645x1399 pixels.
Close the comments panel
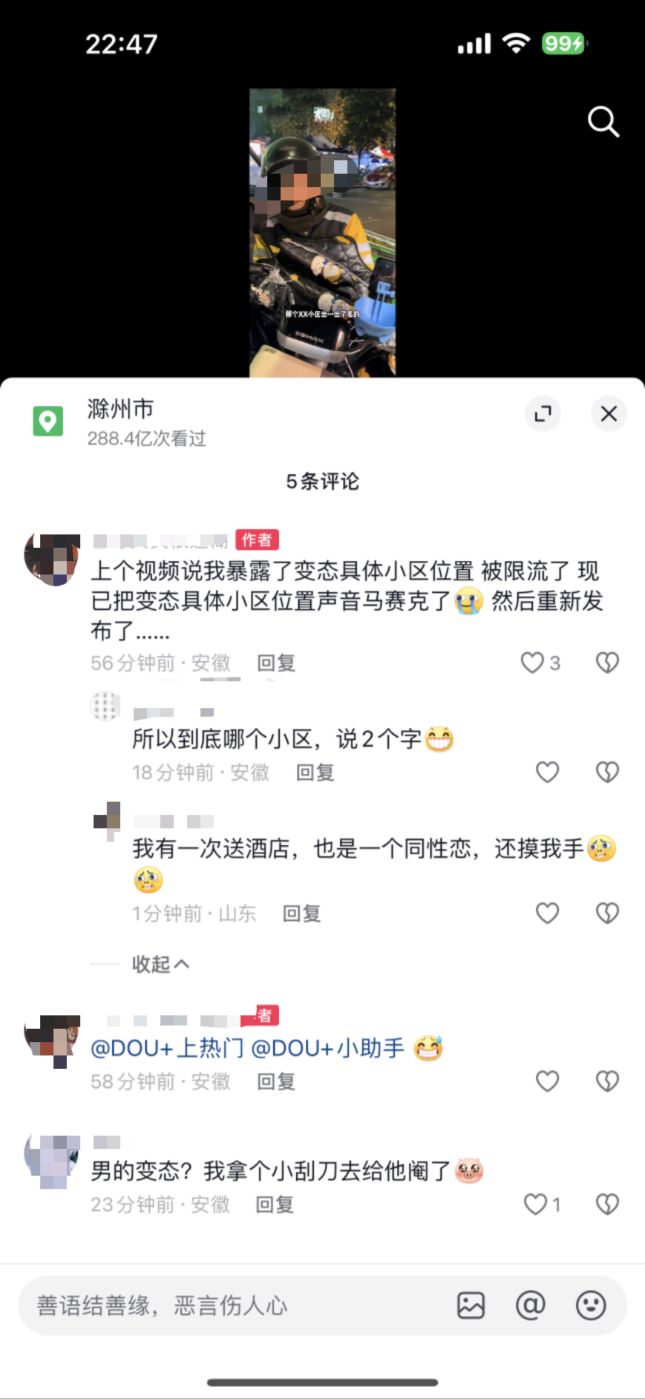(608, 414)
